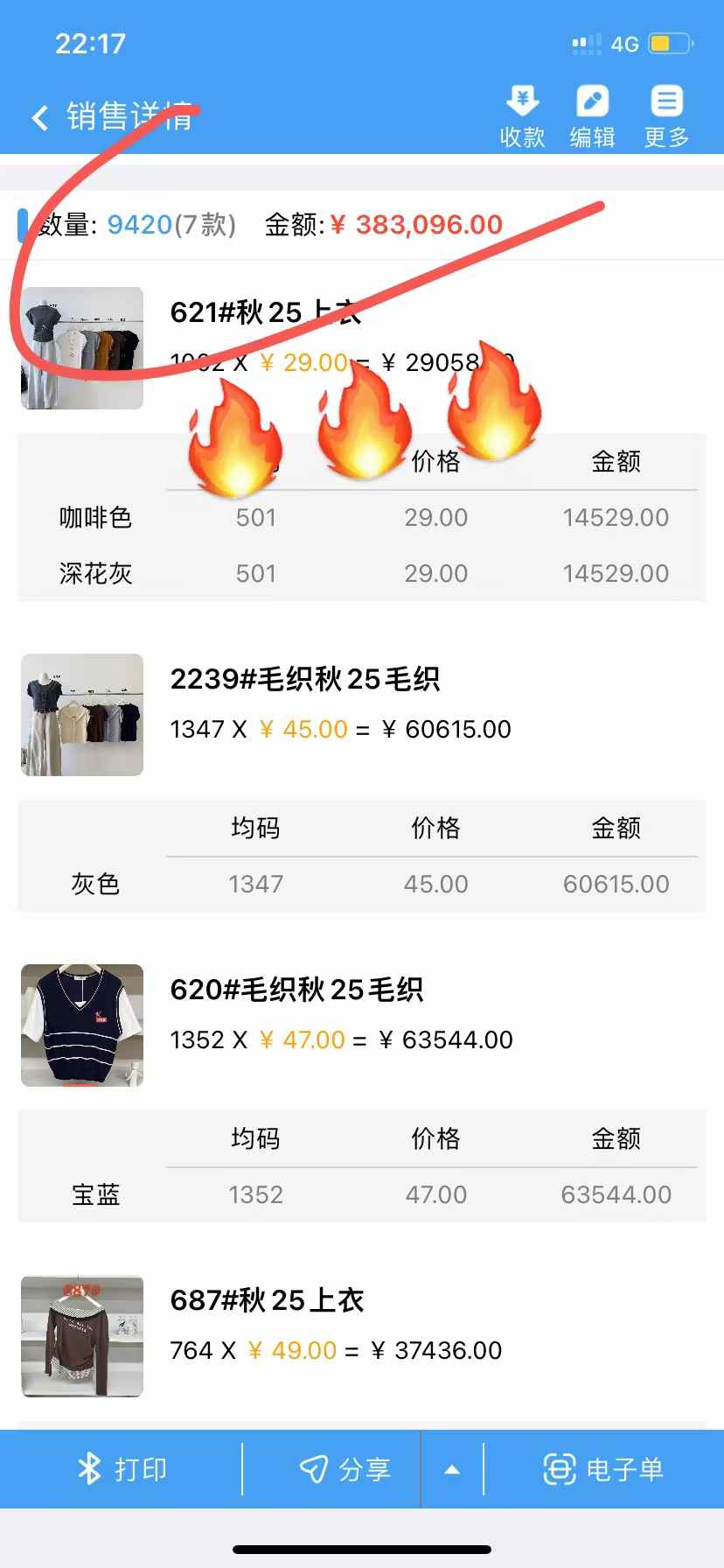Expand the arrow next to 分享
The width and height of the screenshot is (724, 1568).
point(452,1469)
